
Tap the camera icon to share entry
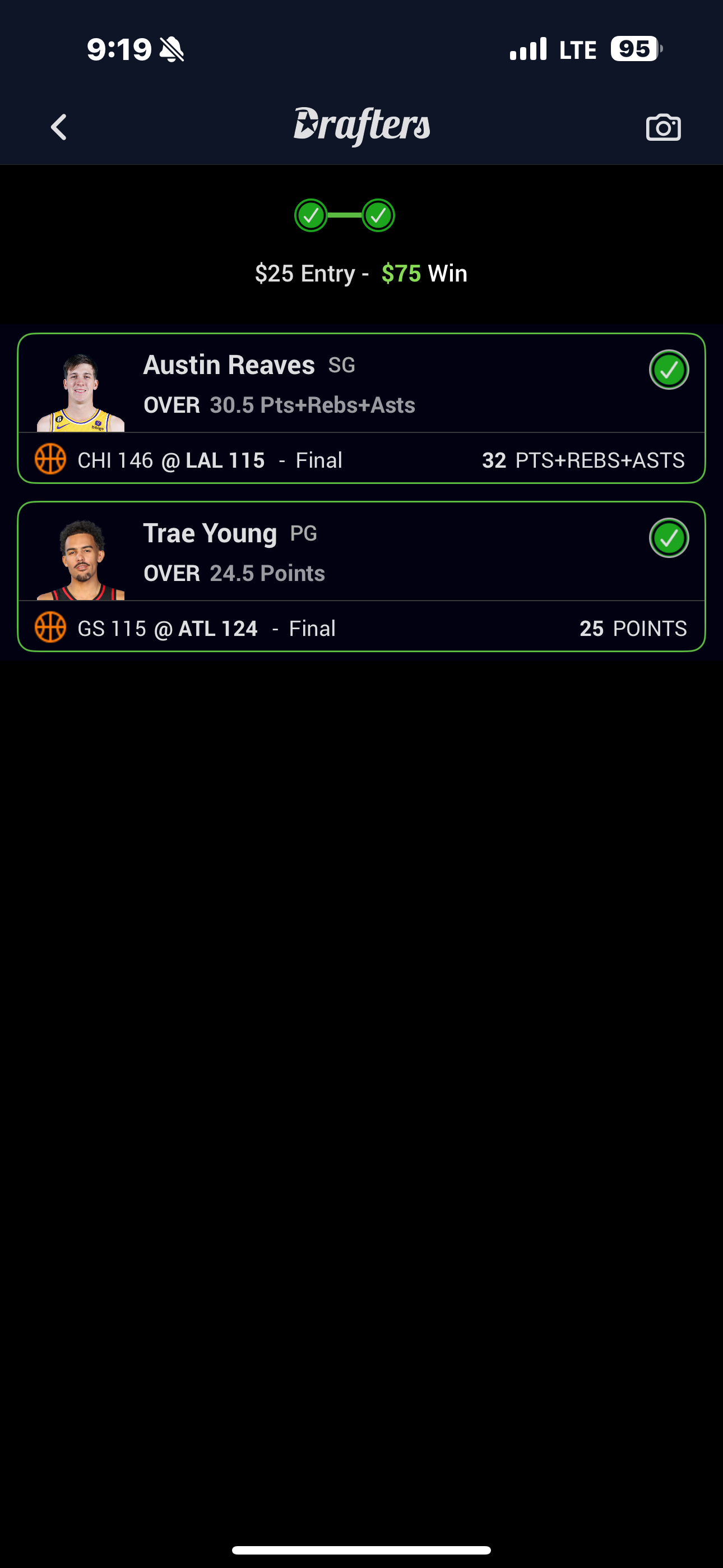coord(662,127)
